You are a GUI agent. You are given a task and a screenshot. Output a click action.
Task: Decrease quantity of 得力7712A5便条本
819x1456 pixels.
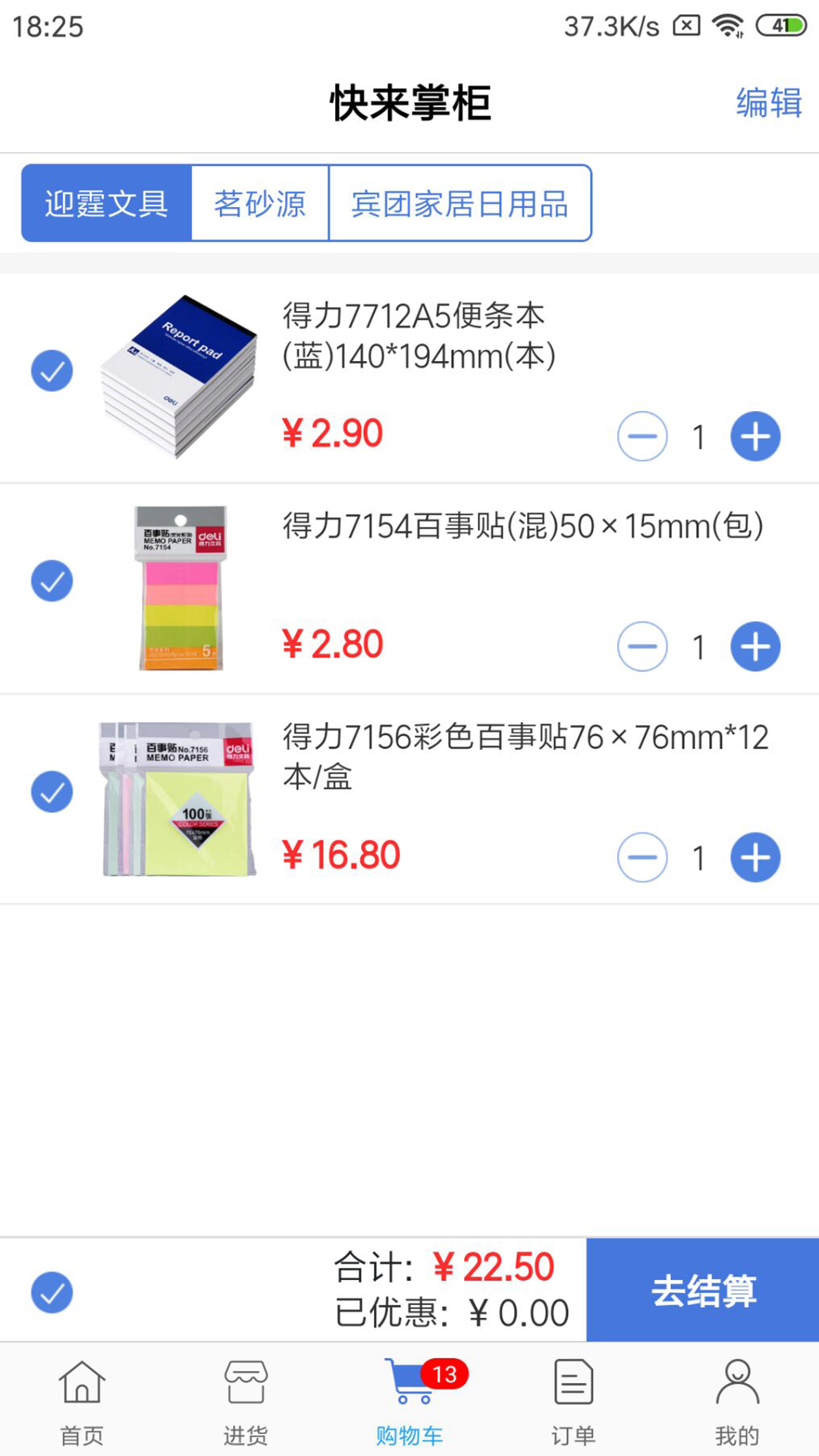[642, 437]
